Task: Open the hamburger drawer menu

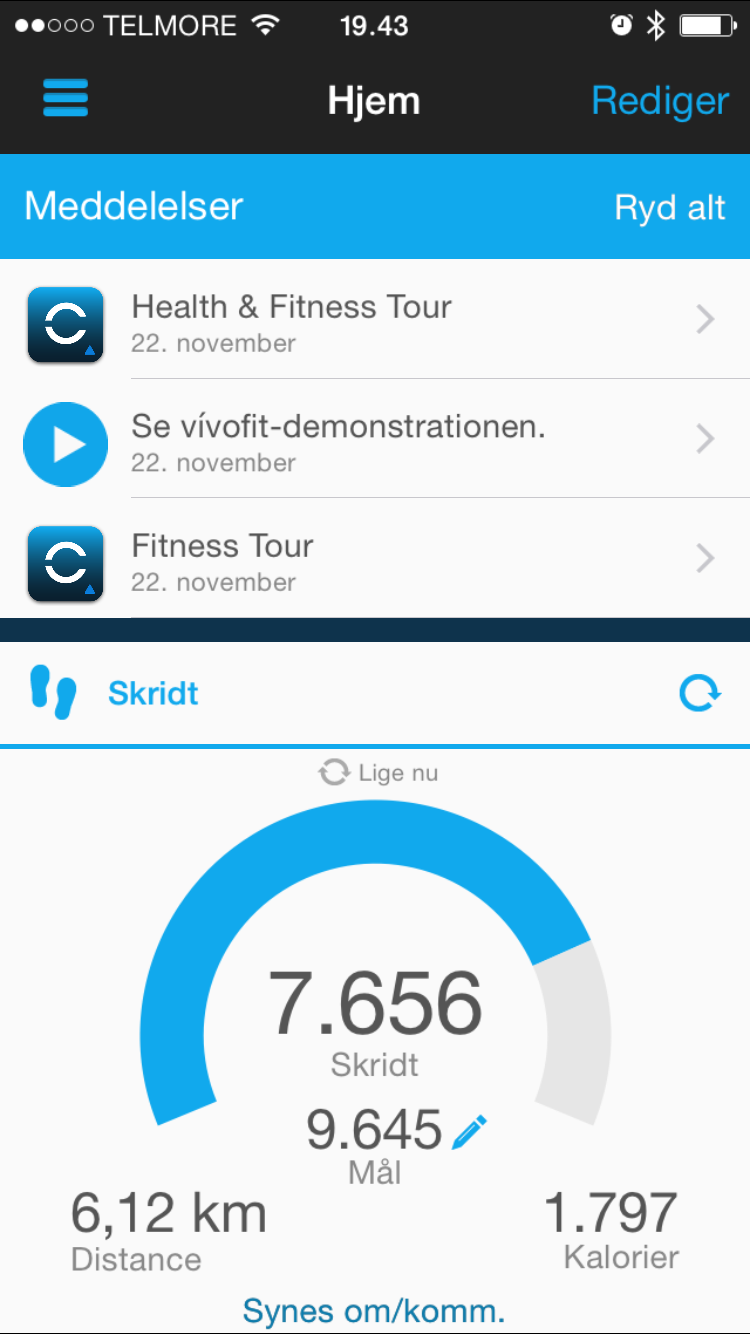Action: pyautogui.click(x=65, y=99)
